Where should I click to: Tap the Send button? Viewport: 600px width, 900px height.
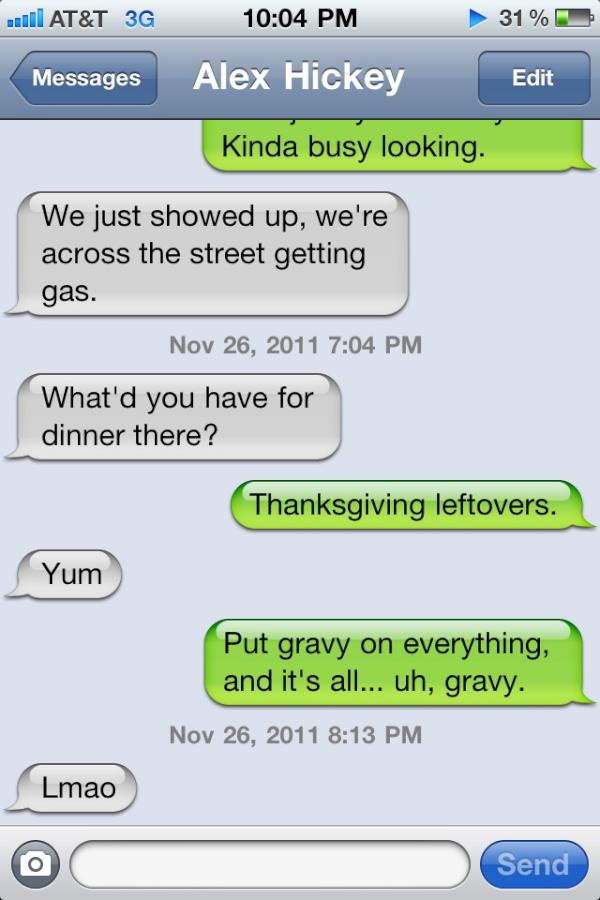(533, 864)
